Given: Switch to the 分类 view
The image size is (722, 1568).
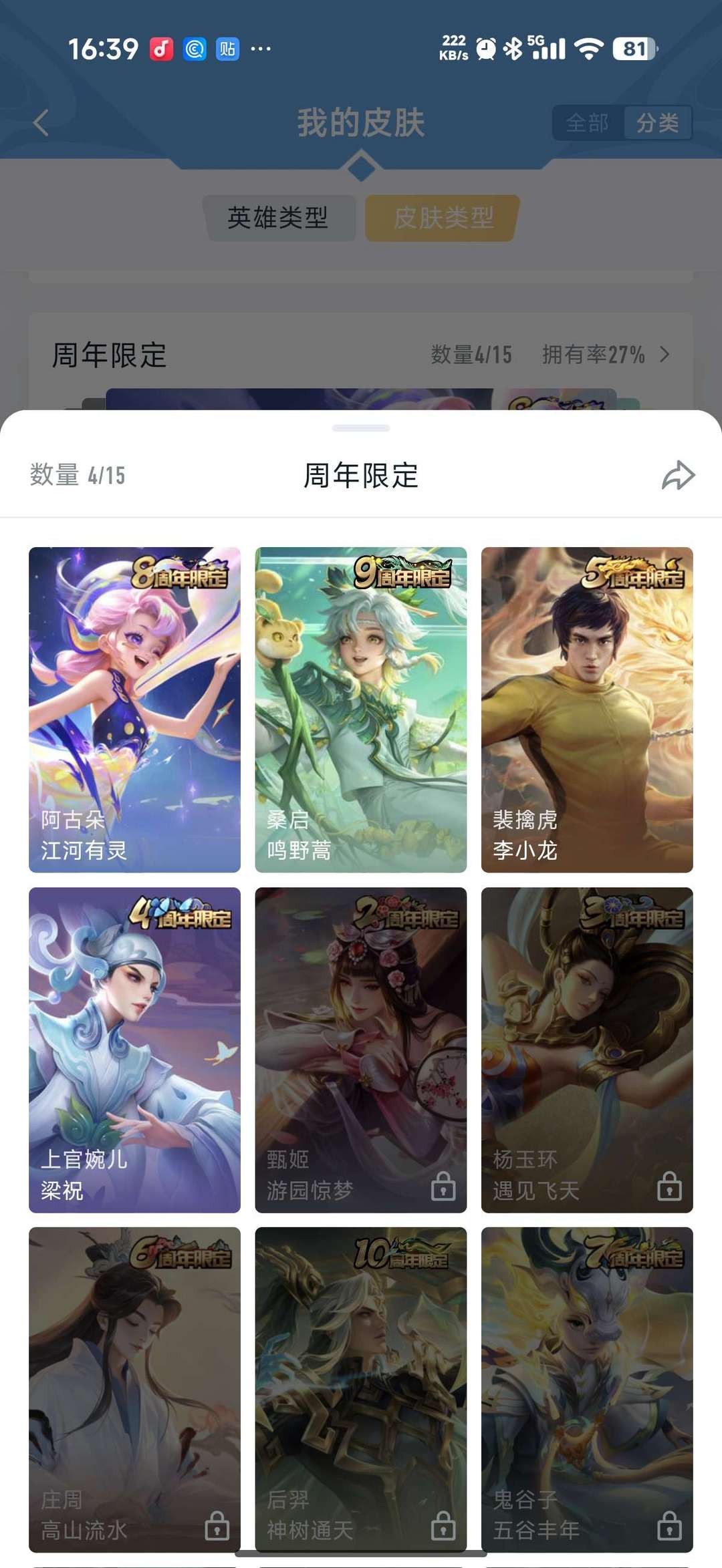Looking at the screenshot, I should (x=657, y=123).
